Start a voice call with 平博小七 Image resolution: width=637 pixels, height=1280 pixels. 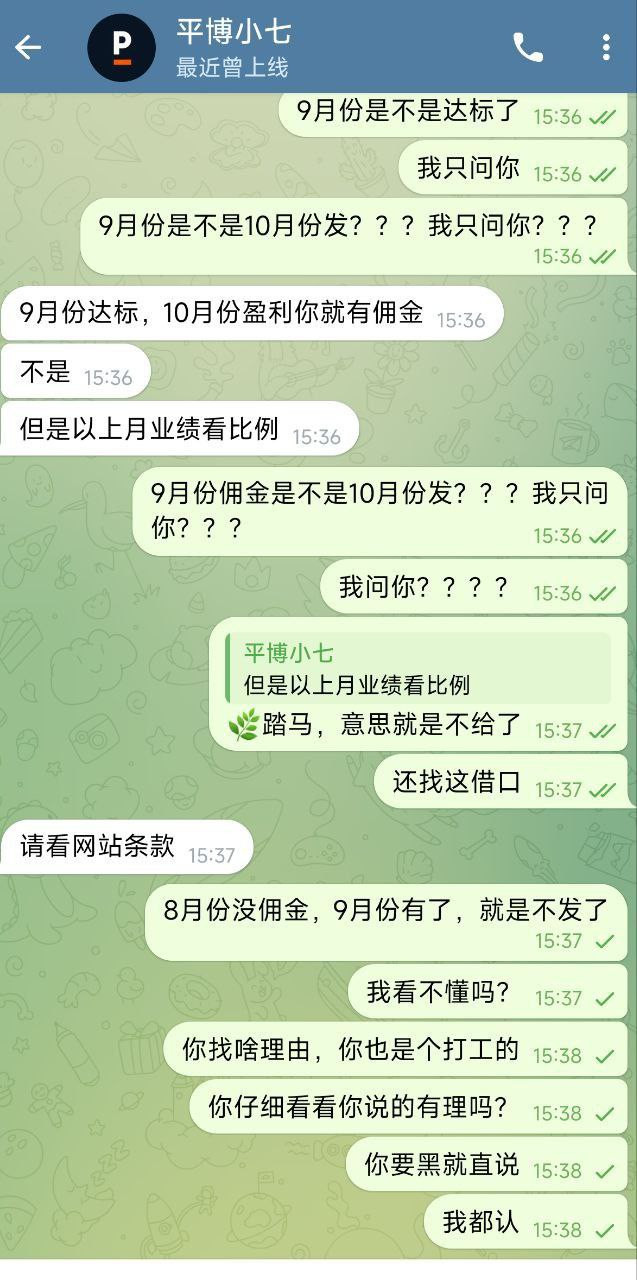tap(527, 47)
